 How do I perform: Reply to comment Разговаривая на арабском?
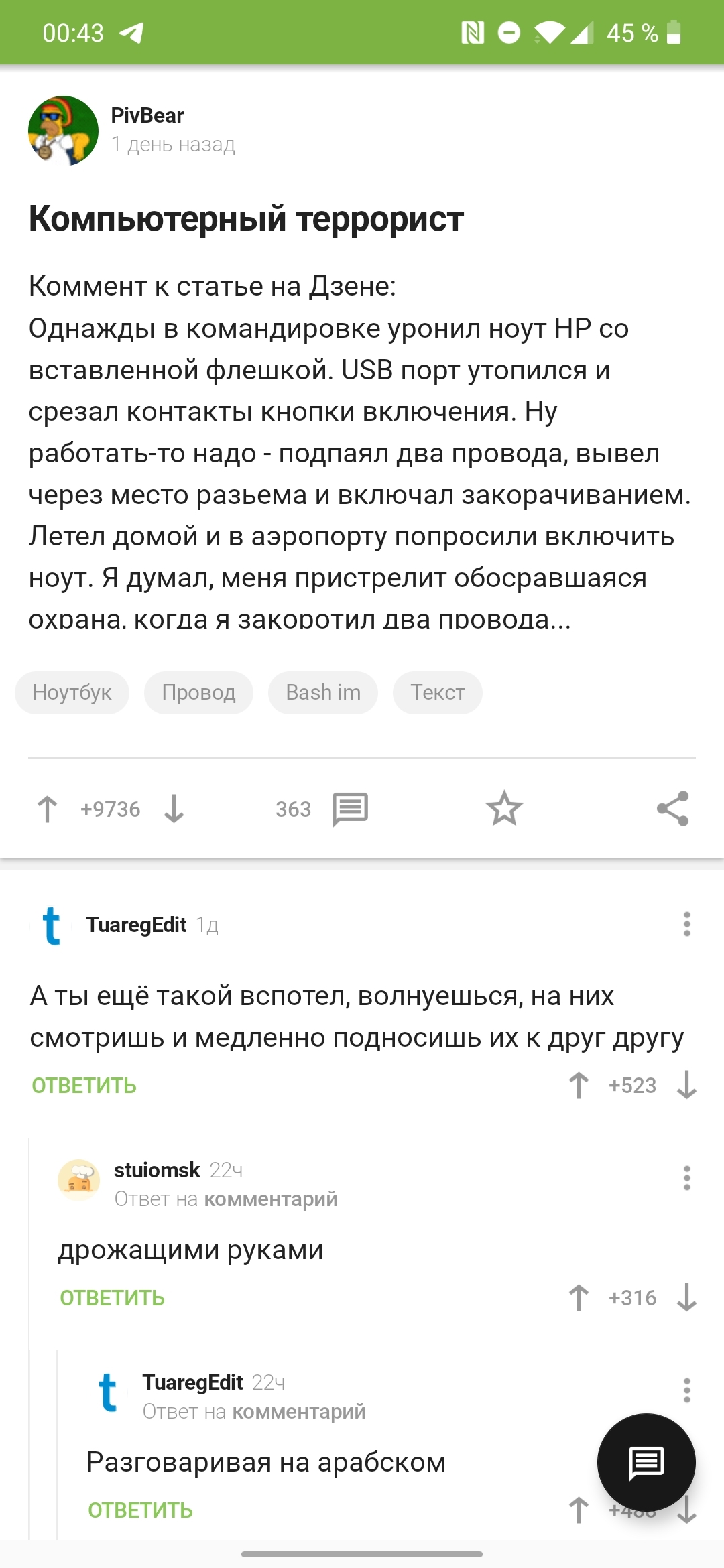coord(141,1510)
